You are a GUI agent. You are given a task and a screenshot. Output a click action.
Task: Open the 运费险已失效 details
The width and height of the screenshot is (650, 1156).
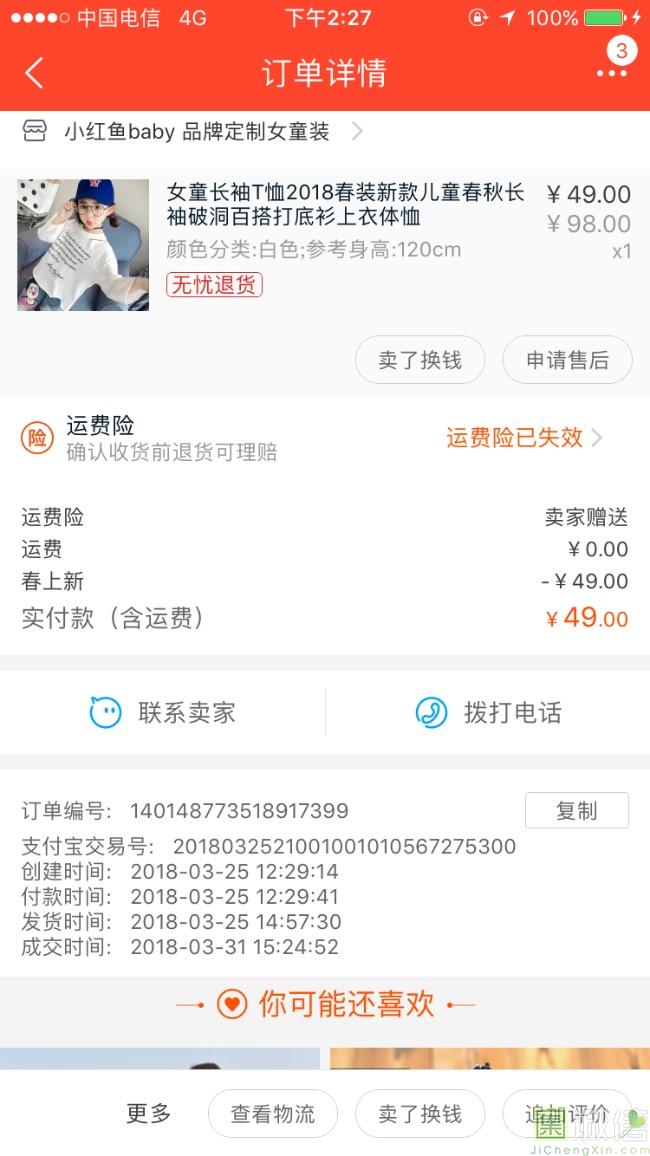[x=523, y=438]
